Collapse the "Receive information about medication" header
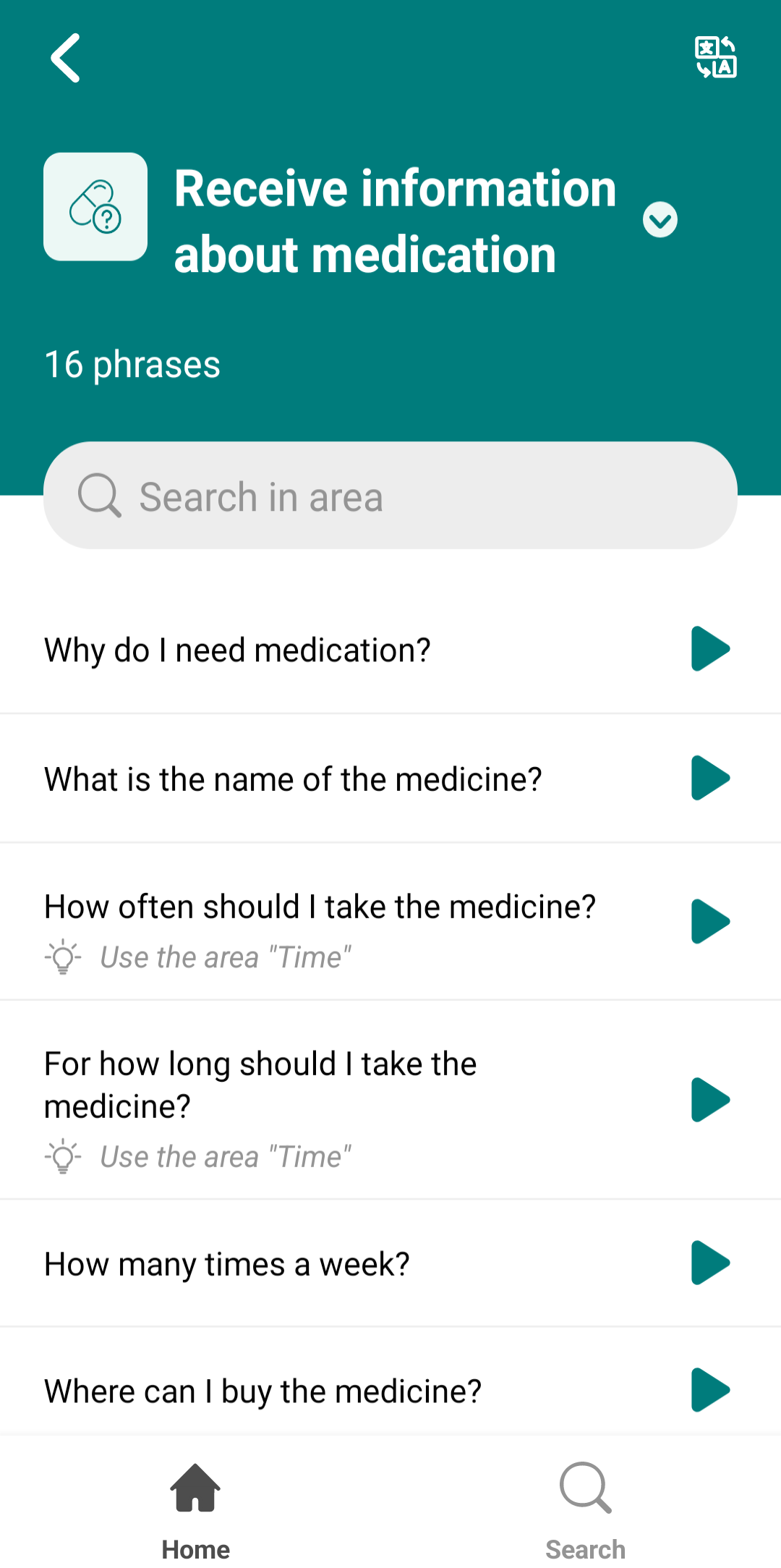This screenshot has height=1568, width=781. (x=660, y=219)
